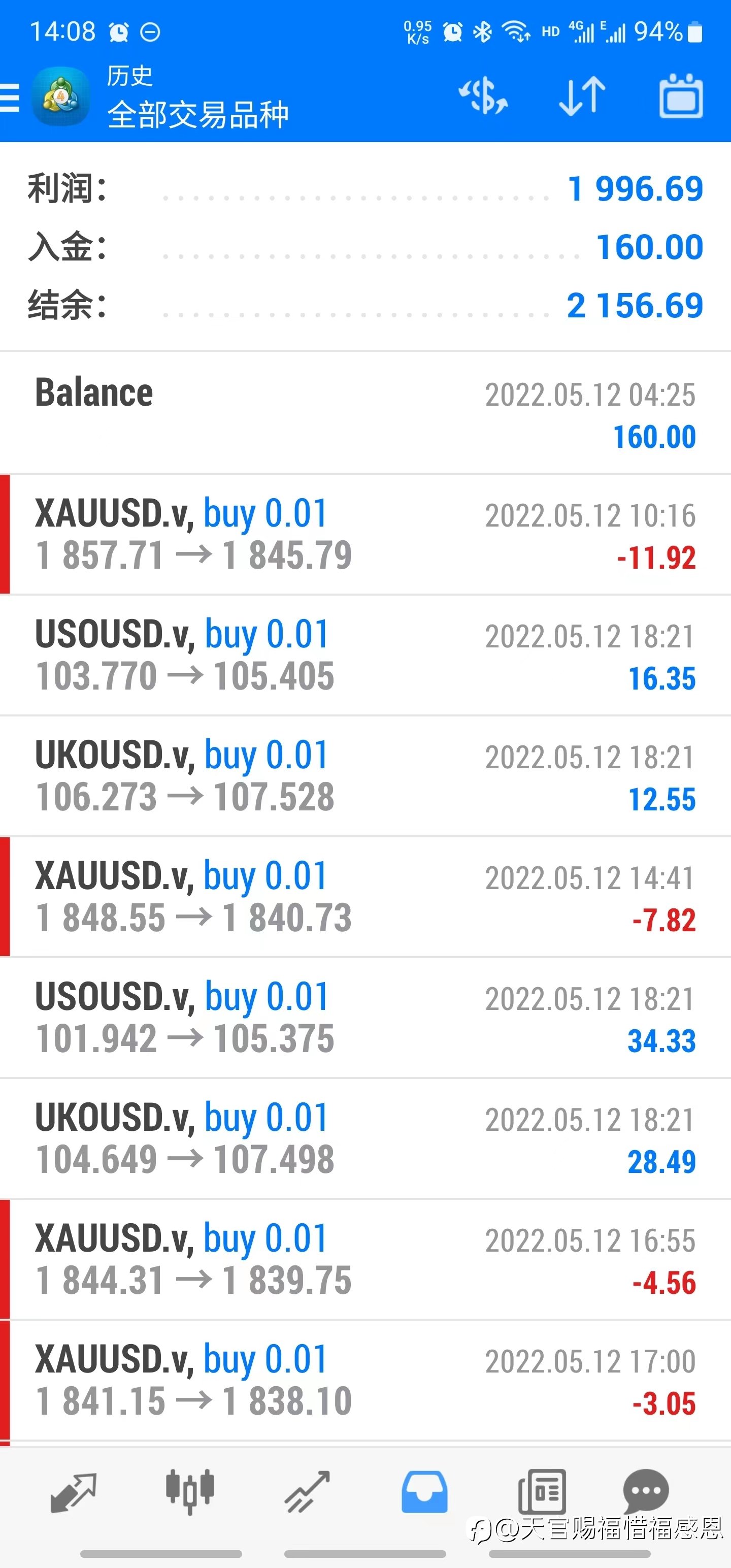Open the XAUUSD.v trade with -11.92 loss
731x1568 pixels.
[x=365, y=535]
